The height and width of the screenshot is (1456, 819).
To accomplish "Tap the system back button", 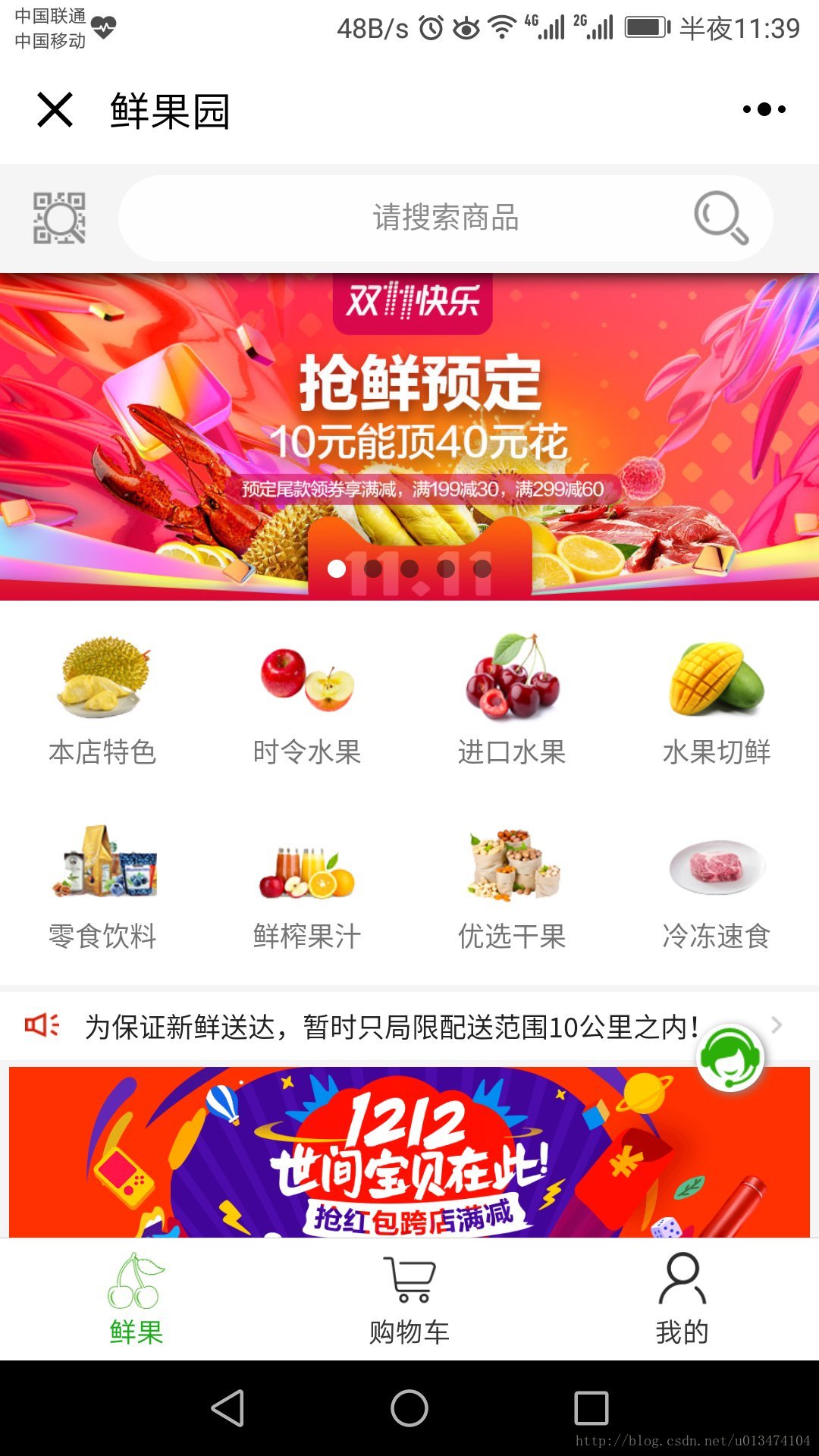I will (x=227, y=1408).
